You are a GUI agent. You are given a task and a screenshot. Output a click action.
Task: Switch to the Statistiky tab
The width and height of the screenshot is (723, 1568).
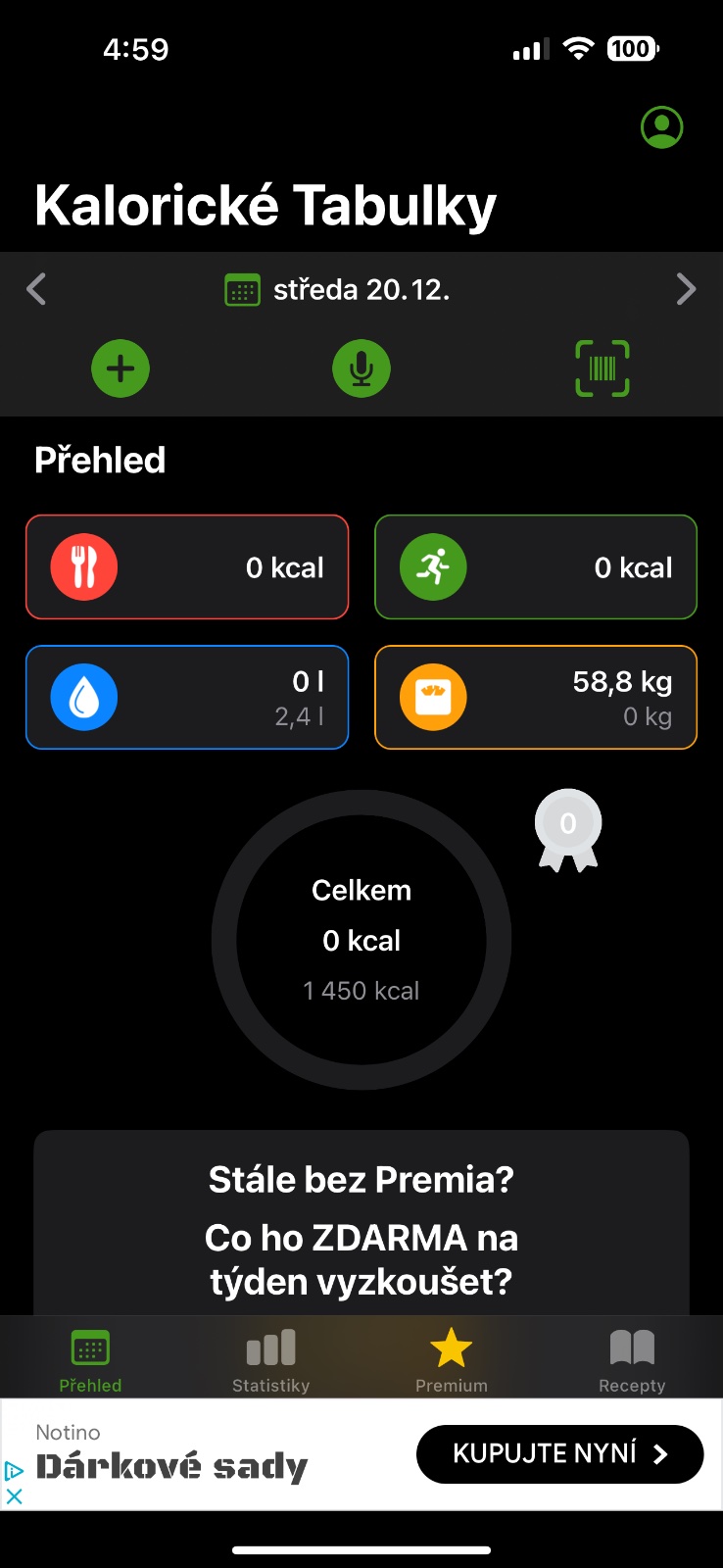coord(271,1360)
